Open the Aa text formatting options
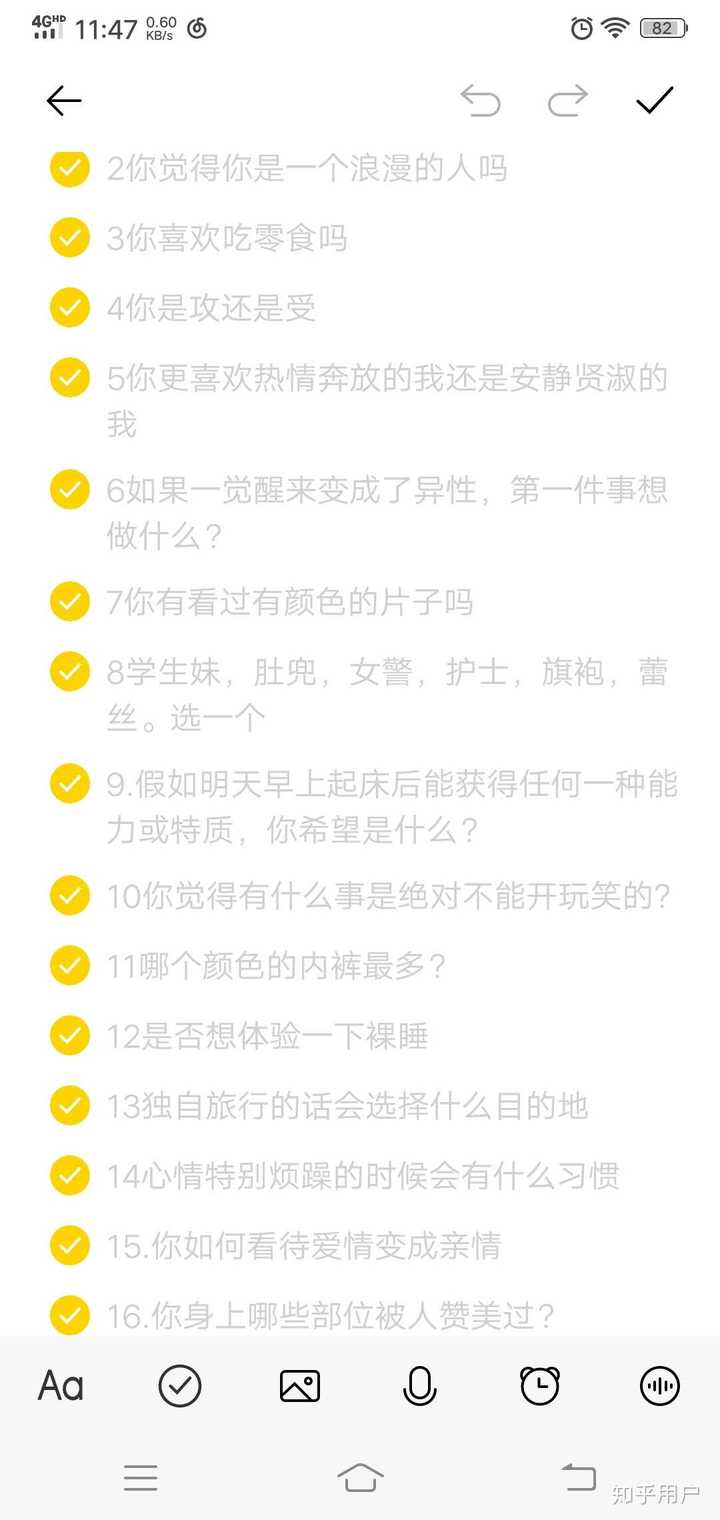 pyautogui.click(x=60, y=1386)
